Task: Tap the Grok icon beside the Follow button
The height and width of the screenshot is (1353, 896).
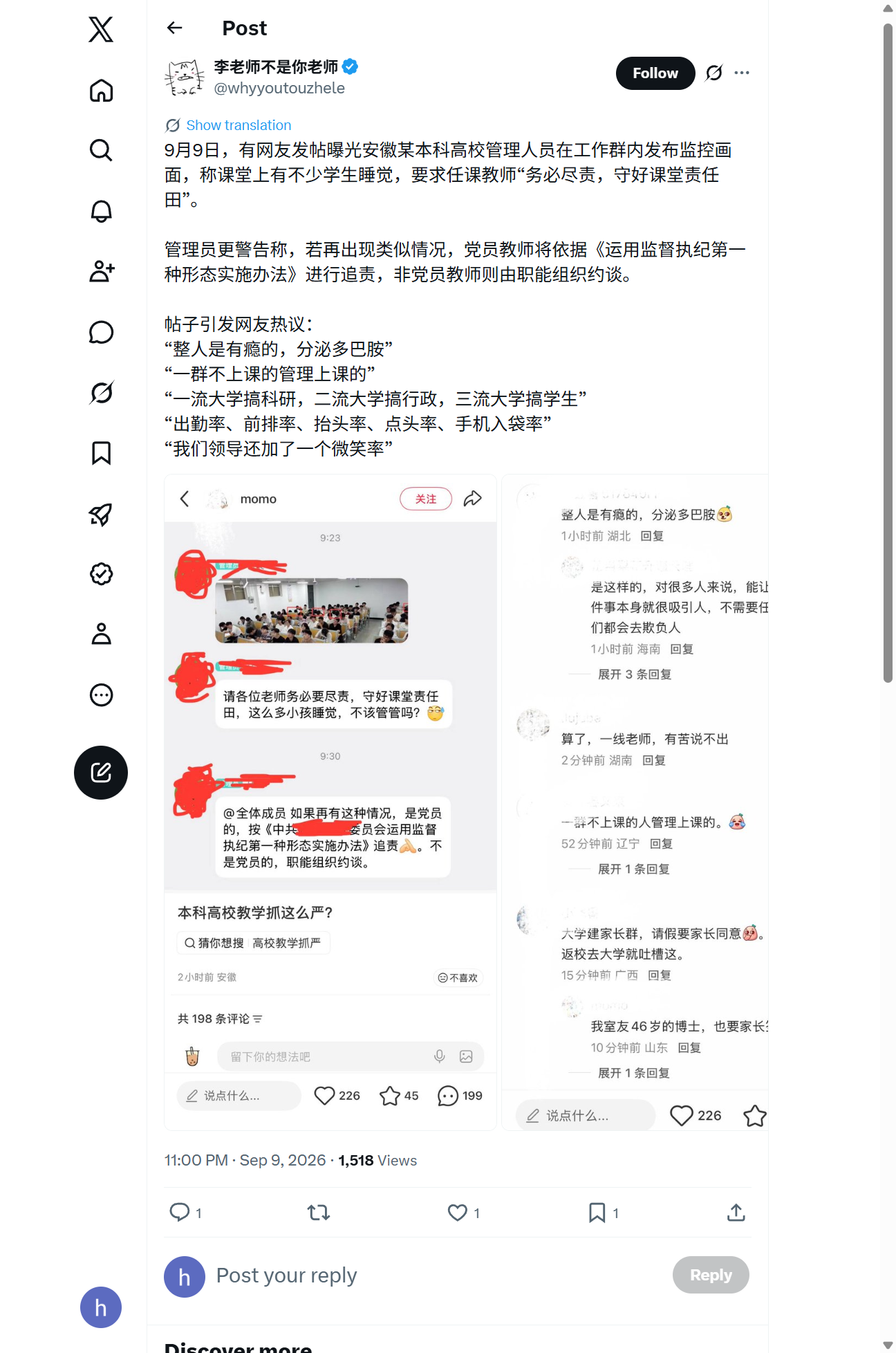Action: 714,73
